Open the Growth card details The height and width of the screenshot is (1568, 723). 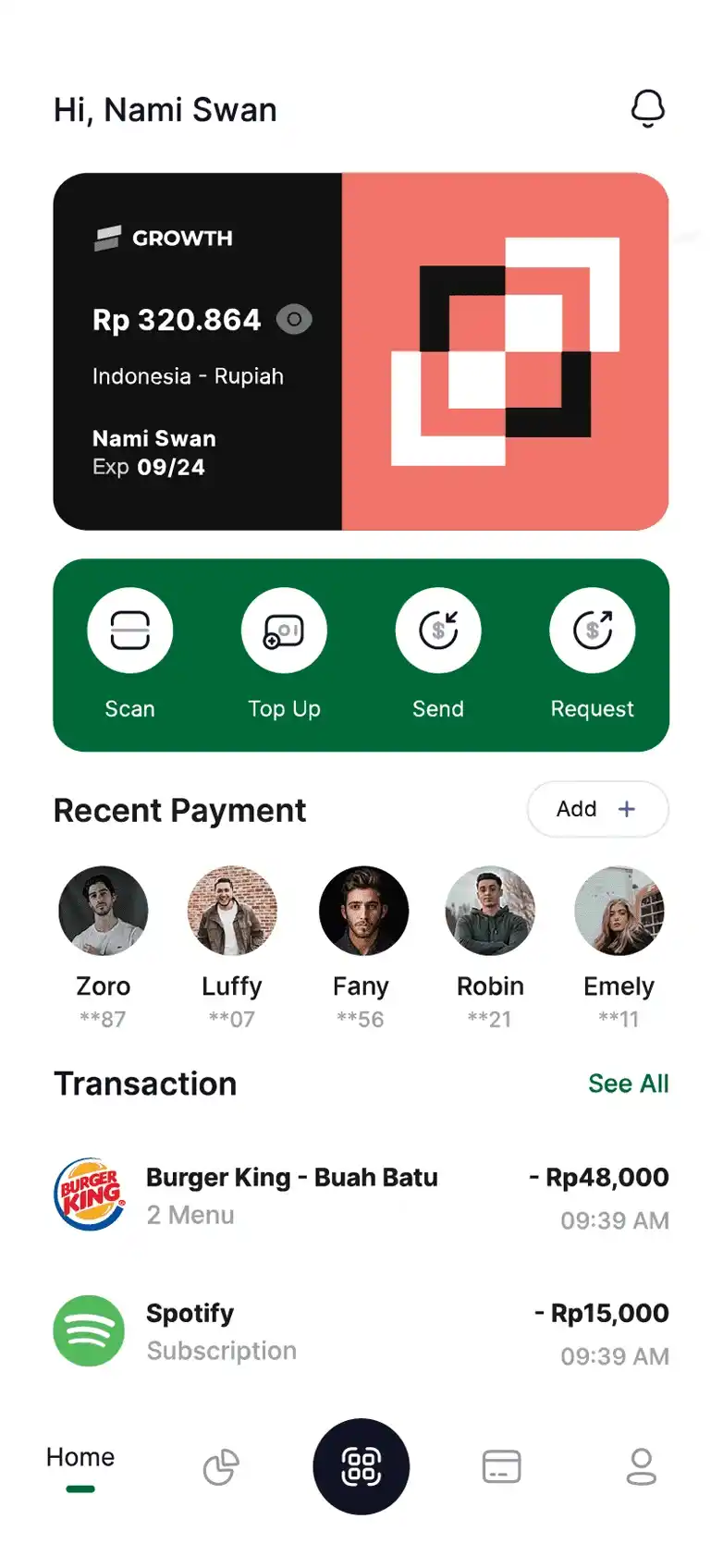click(361, 351)
